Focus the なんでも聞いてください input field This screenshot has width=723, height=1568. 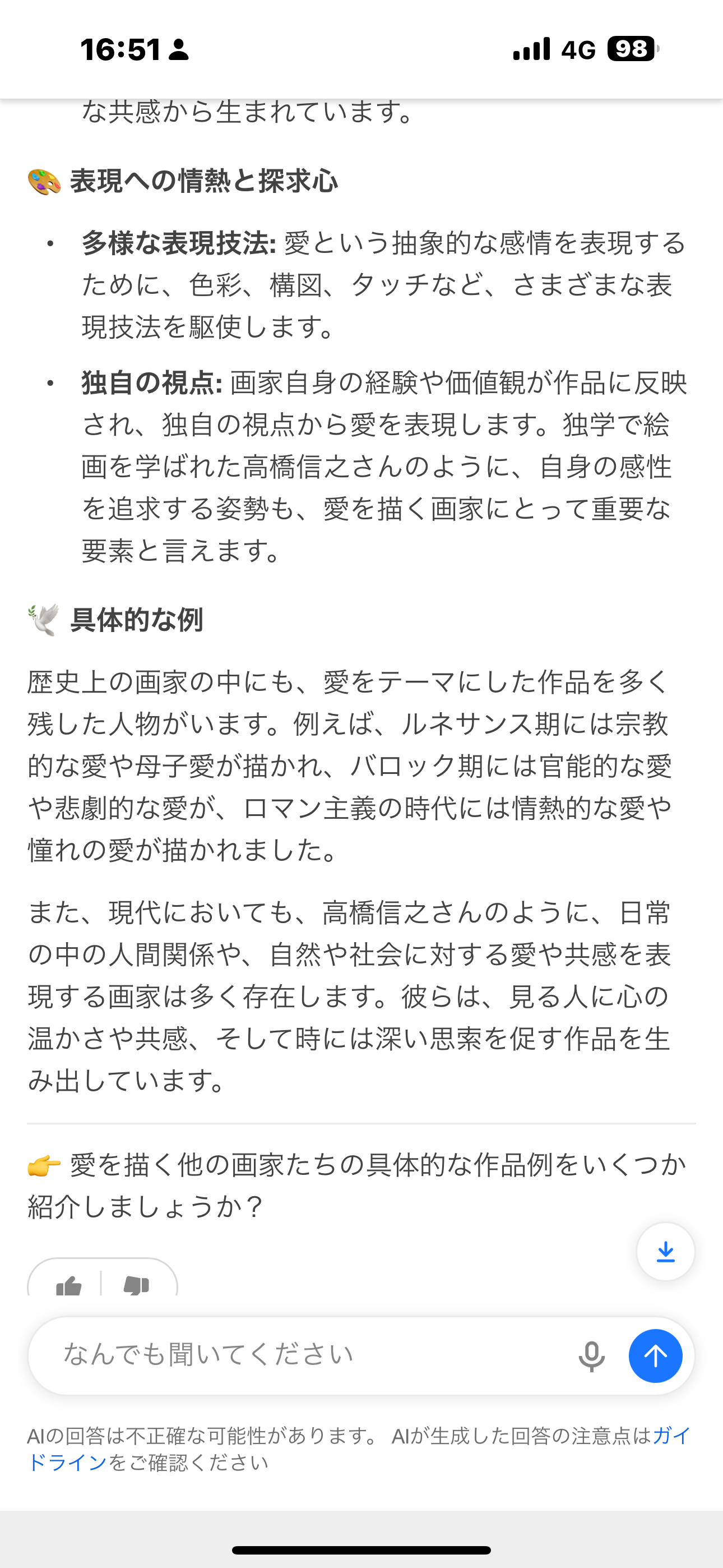[x=304, y=1354]
